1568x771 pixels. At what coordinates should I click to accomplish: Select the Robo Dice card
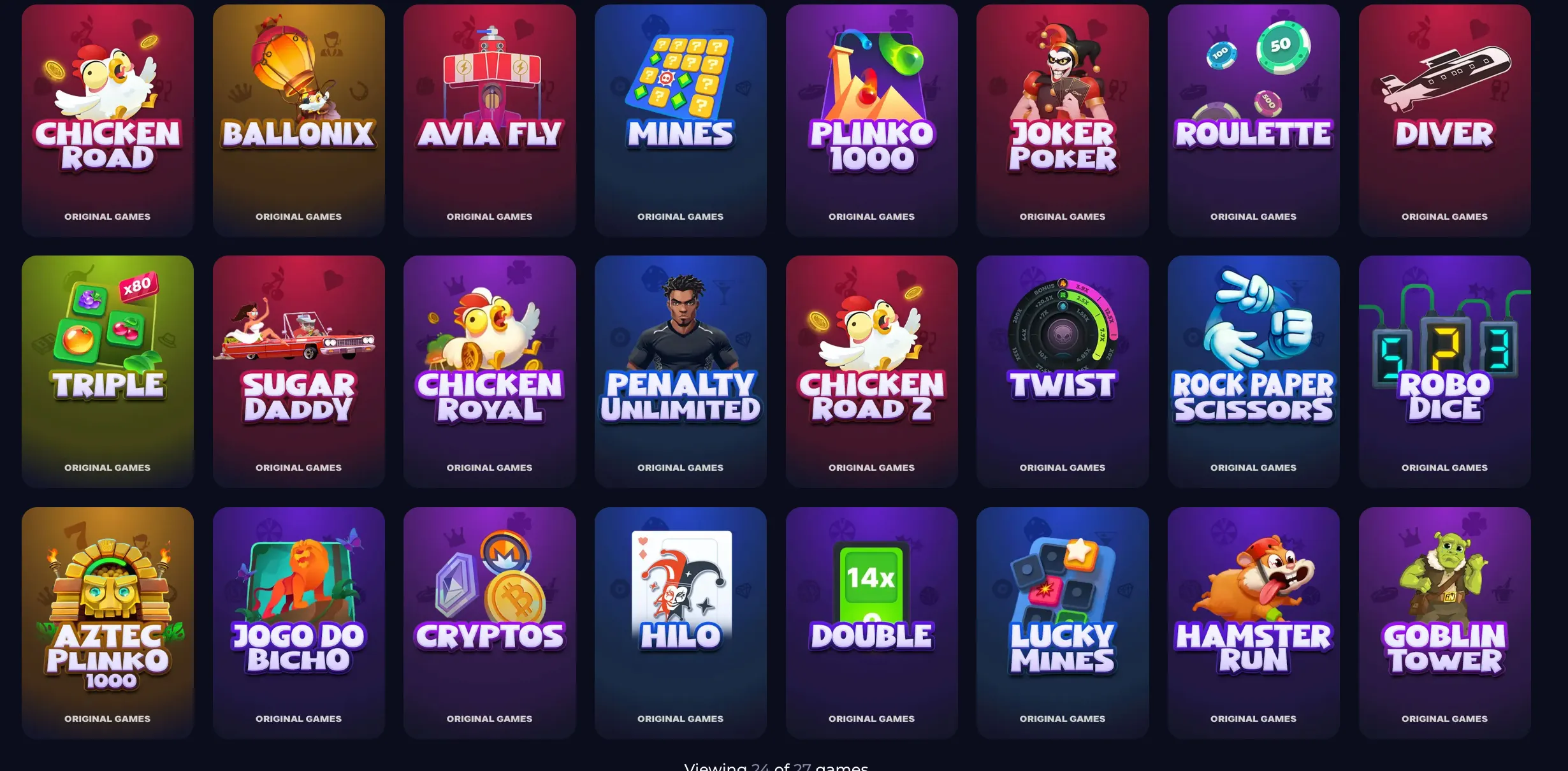click(1444, 371)
